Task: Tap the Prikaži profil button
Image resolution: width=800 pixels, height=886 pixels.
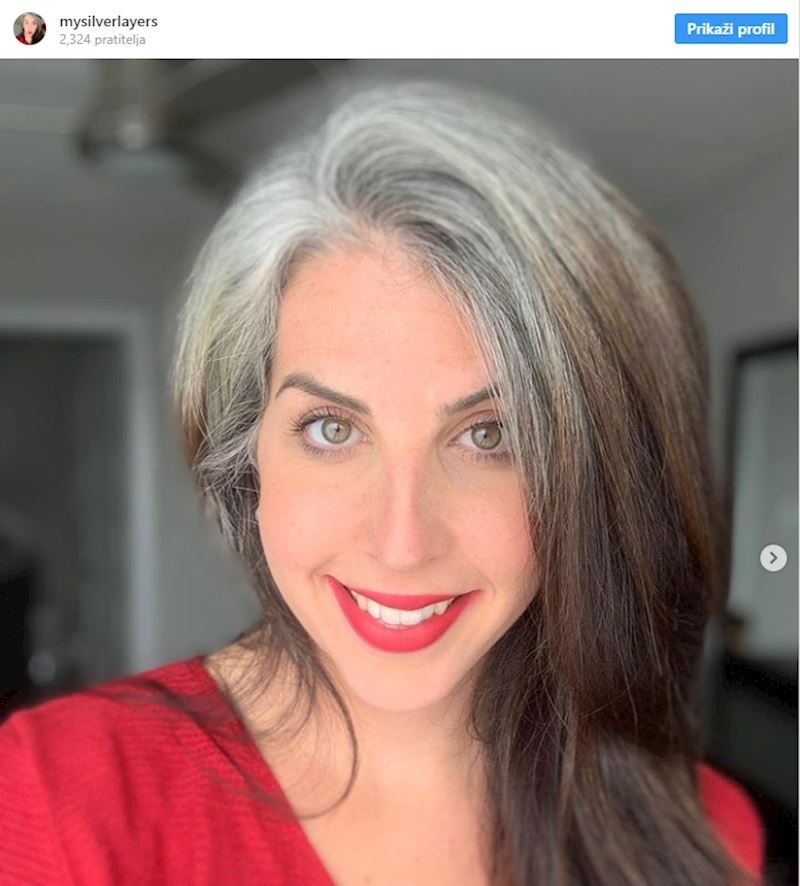Action: pos(730,29)
